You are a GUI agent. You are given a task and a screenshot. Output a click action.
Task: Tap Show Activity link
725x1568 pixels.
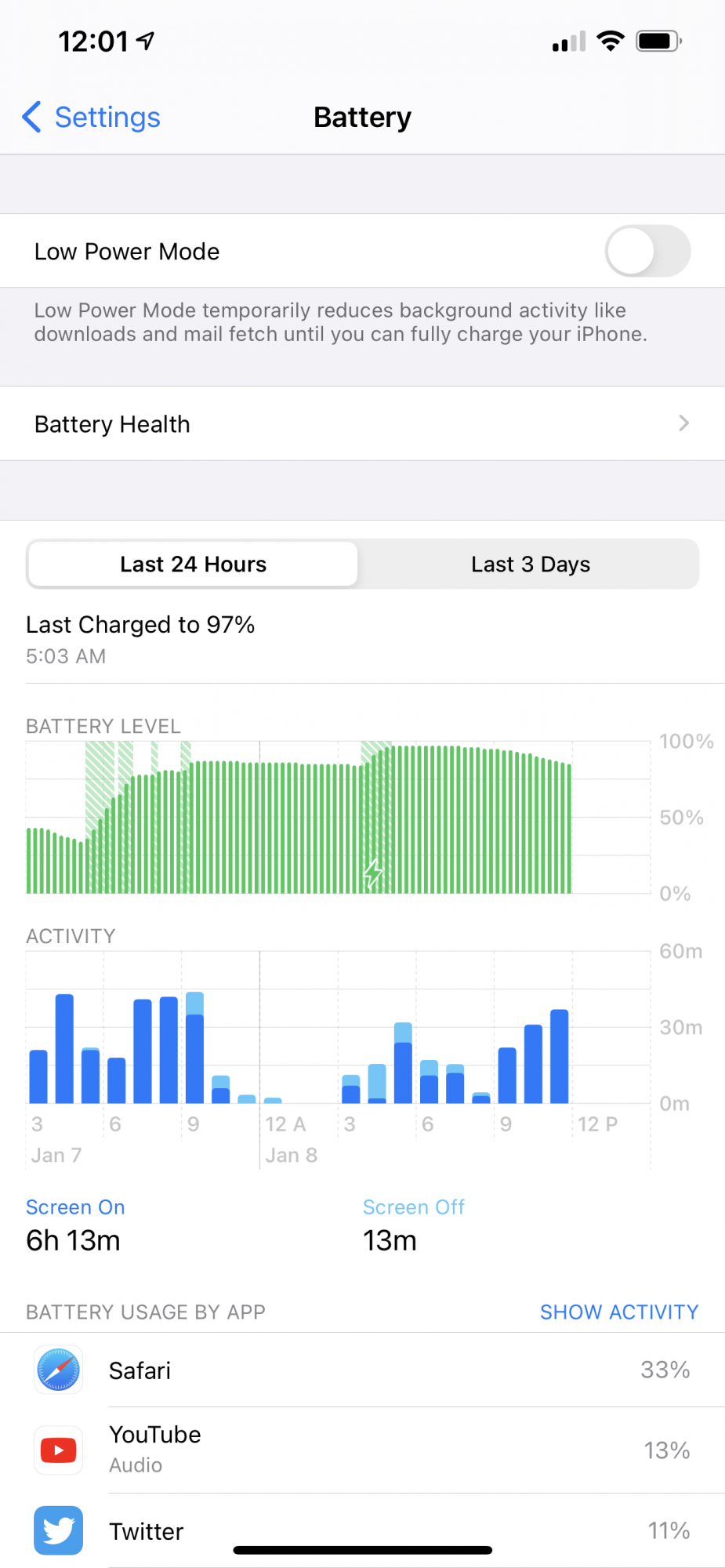(x=618, y=1312)
